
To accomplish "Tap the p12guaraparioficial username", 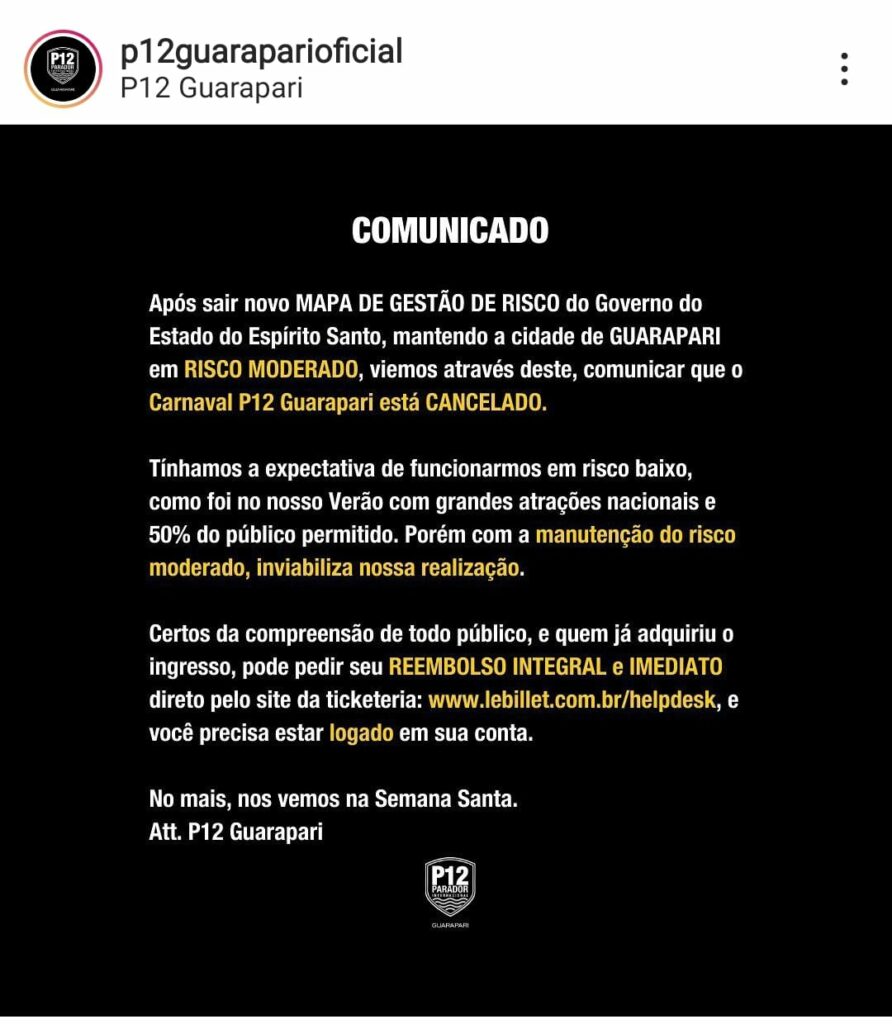I will tap(261, 50).
